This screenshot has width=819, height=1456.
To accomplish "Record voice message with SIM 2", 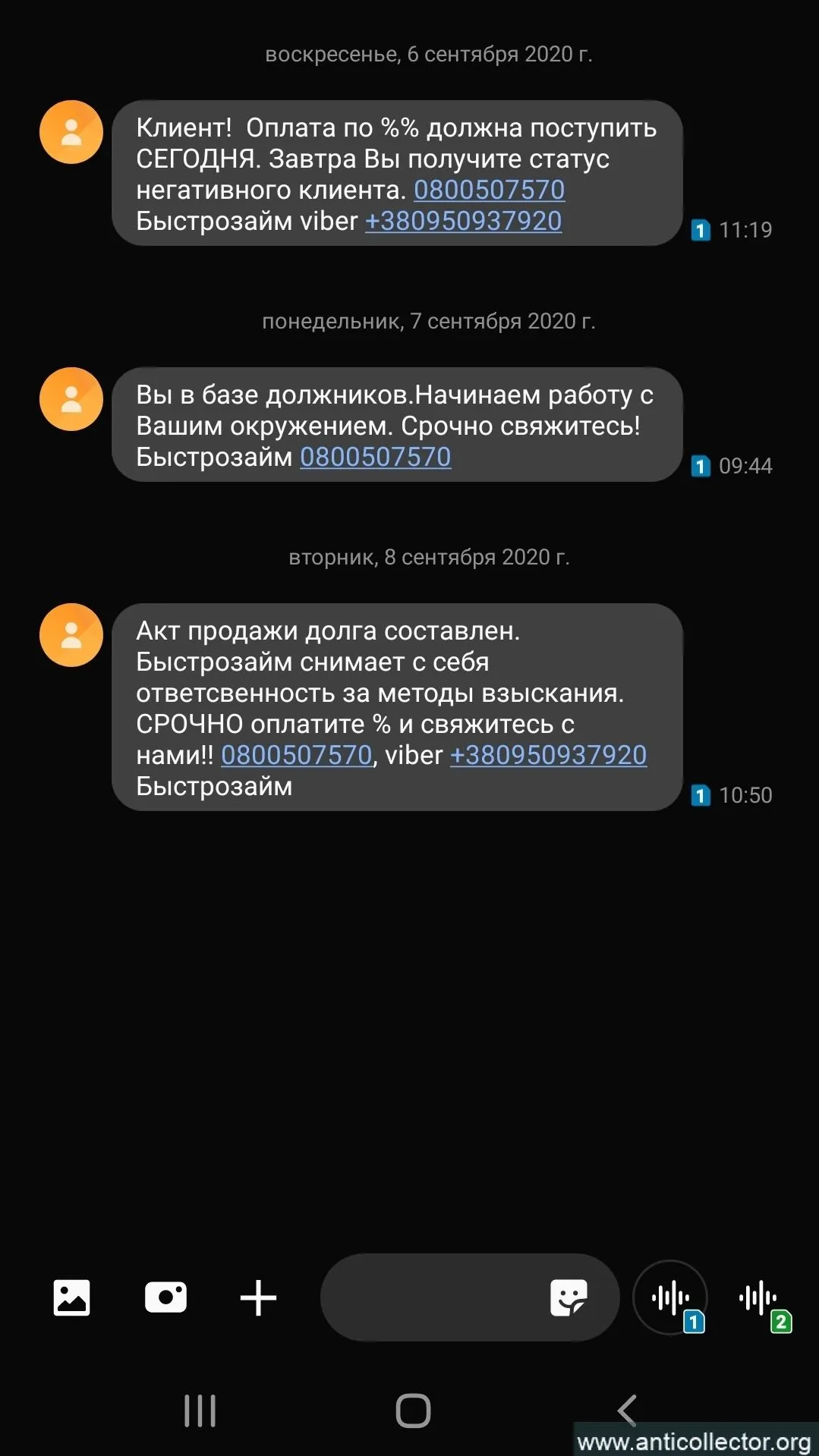I will pyautogui.click(x=759, y=1297).
